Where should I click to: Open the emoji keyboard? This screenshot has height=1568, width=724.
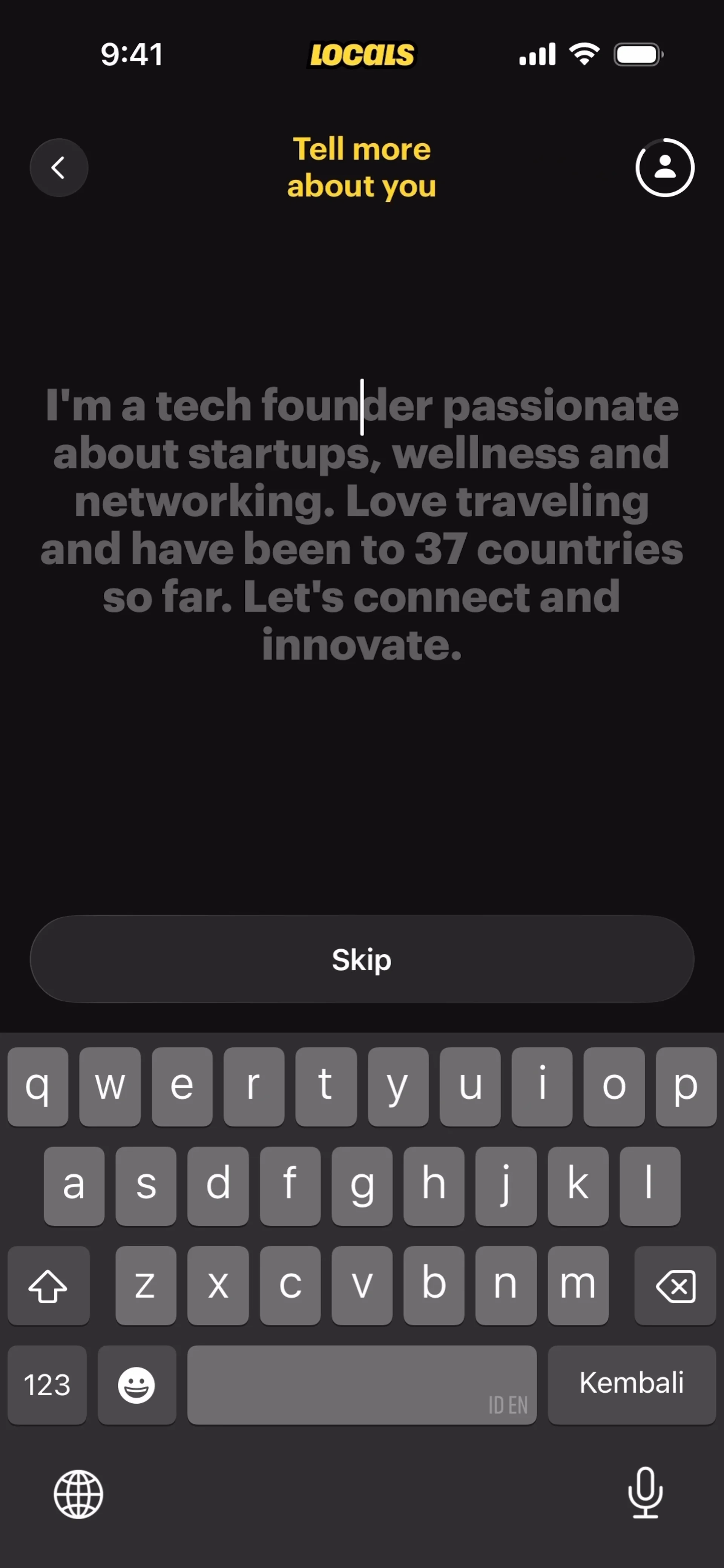tap(137, 1384)
